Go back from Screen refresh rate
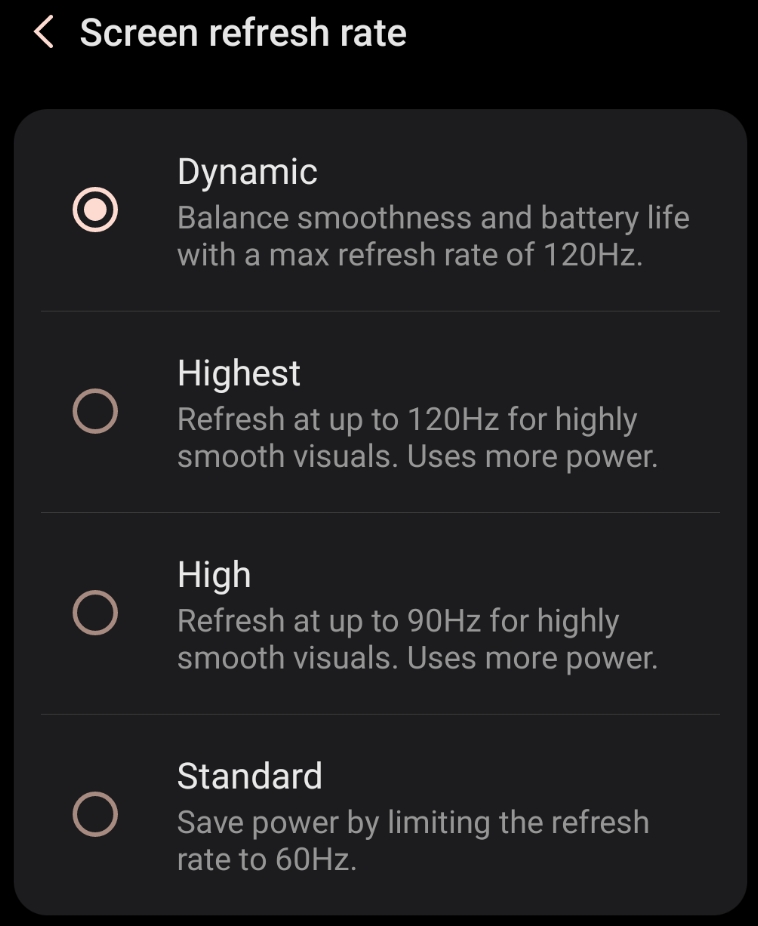The height and width of the screenshot is (926, 758). pyautogui.click(x=44, y=33)
